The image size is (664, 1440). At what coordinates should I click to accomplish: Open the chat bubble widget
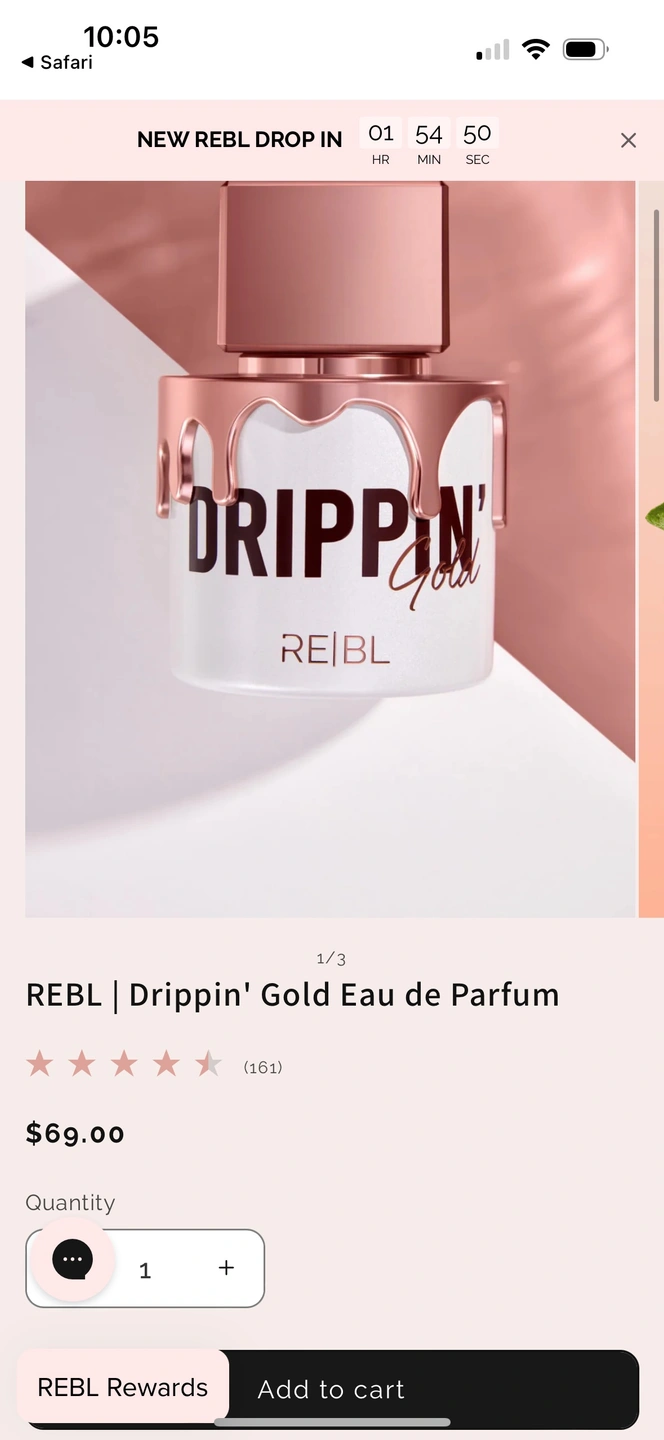73,1260
